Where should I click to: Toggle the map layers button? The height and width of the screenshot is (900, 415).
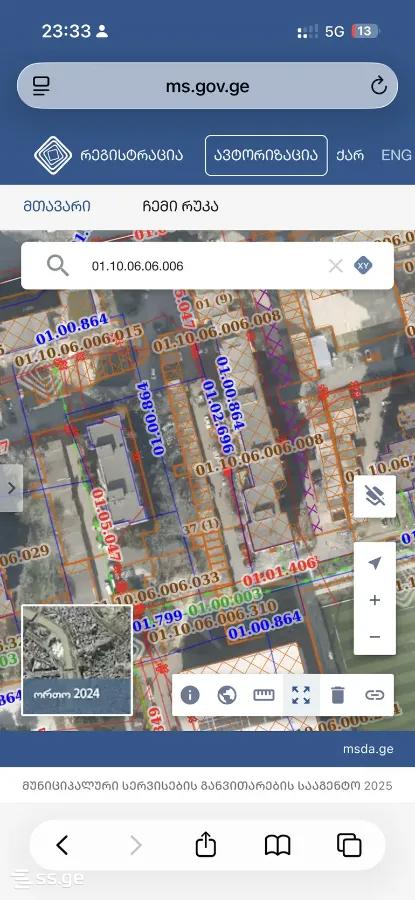375,496
